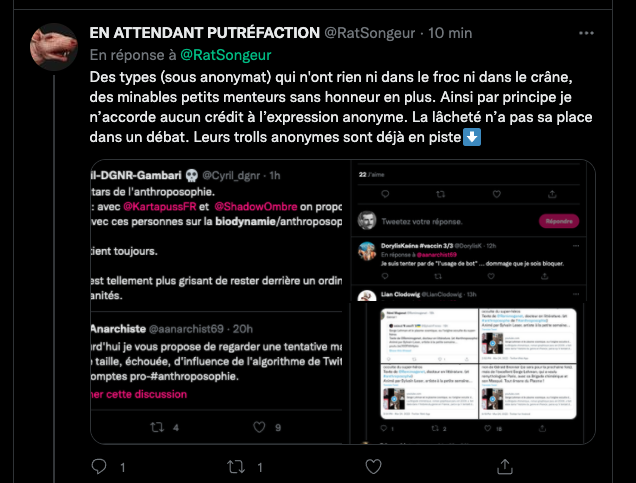
Task: Open the RatSongeur profile avatar
Action: tap(52, 47)
